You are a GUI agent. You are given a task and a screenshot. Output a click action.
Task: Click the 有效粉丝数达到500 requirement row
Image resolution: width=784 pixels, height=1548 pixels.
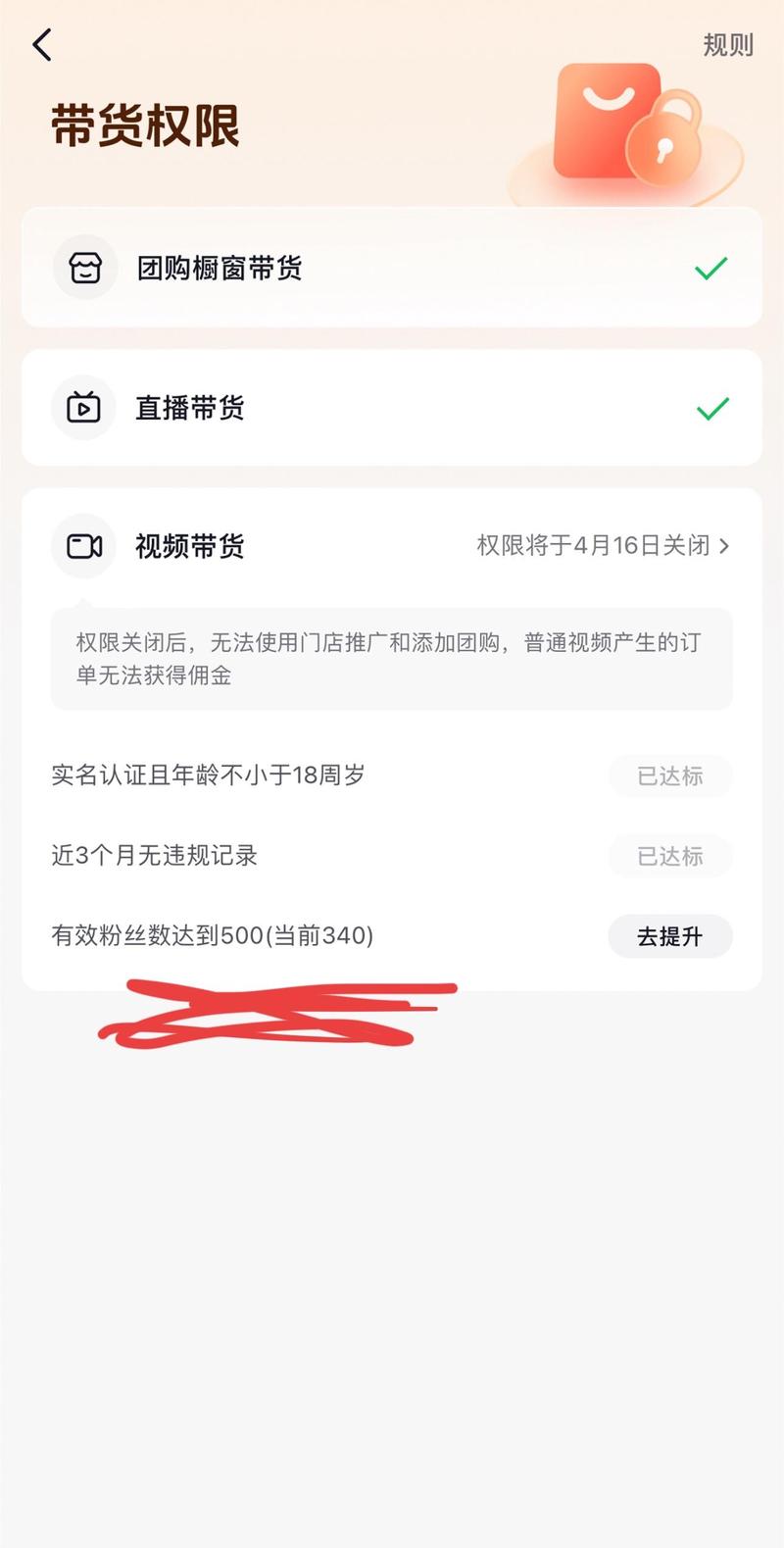tap(211, 936)
